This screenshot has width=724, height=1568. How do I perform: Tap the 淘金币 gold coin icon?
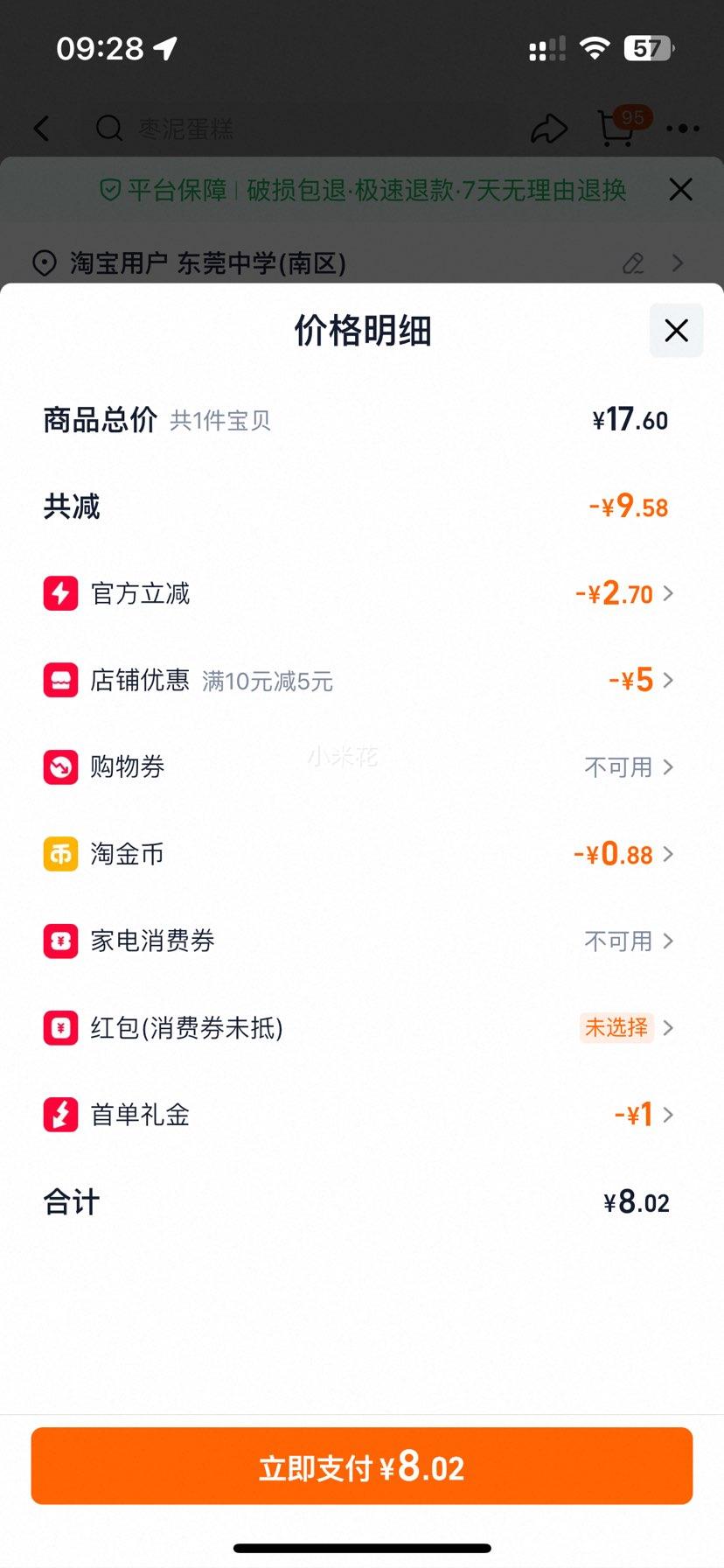[x=59, y=854]
